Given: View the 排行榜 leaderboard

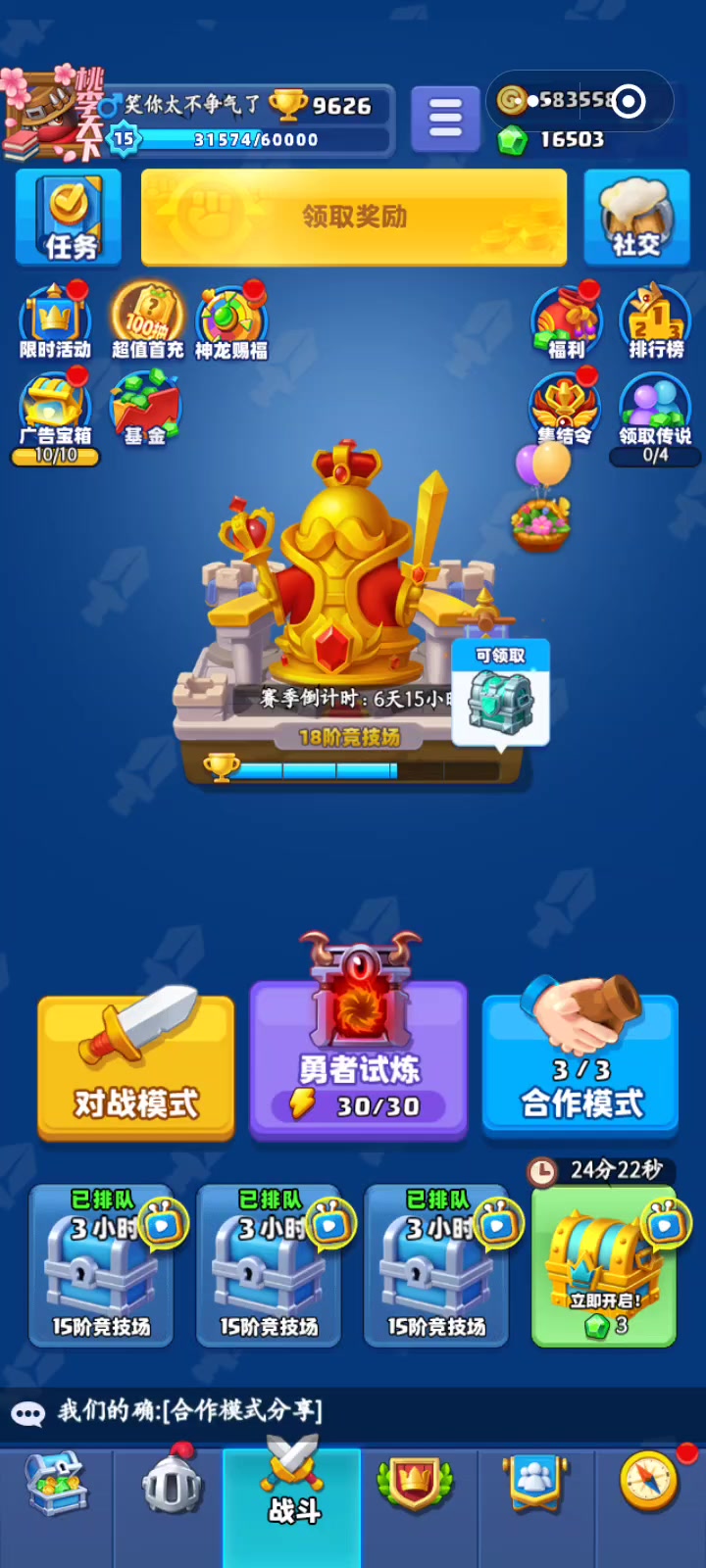Looking at the screenshot, I should click(x=656, y=321).
